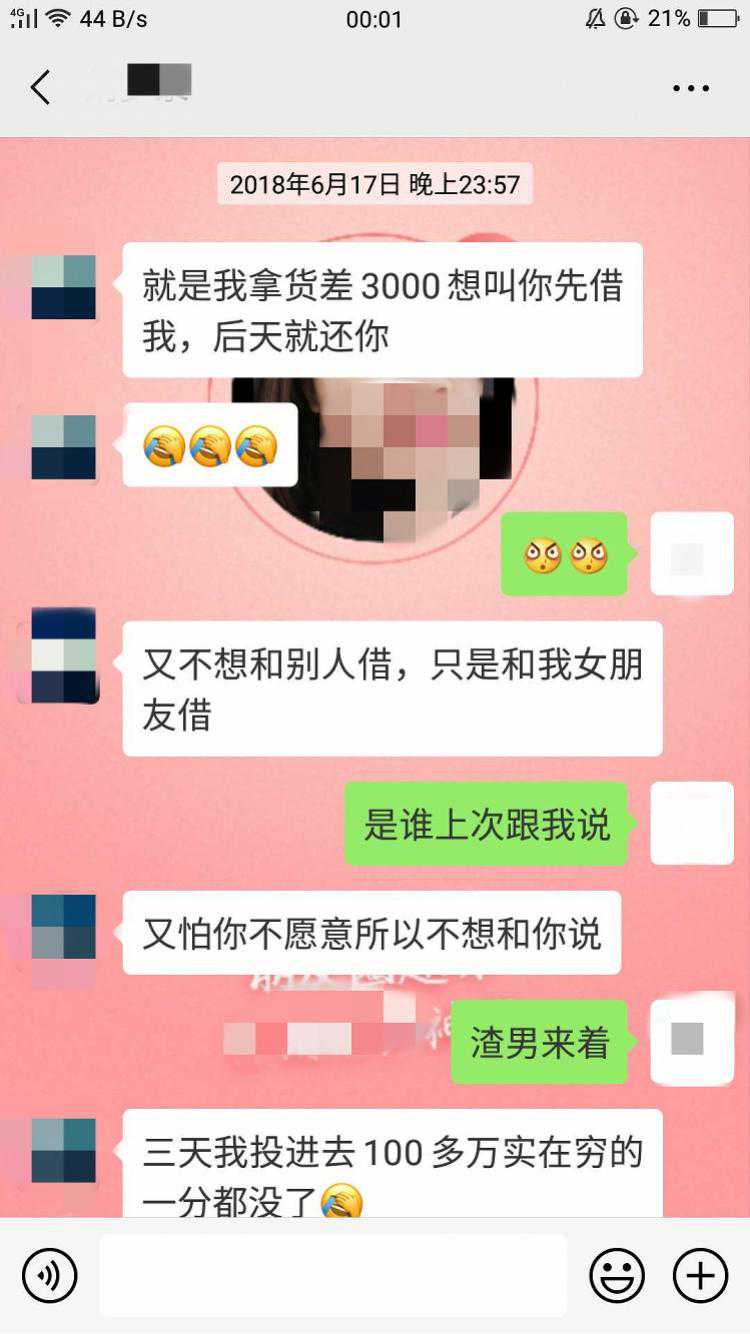Open sender's avatar beside the 3000 message
Screen dimensions: 750x1334
(x=64, y=287)
